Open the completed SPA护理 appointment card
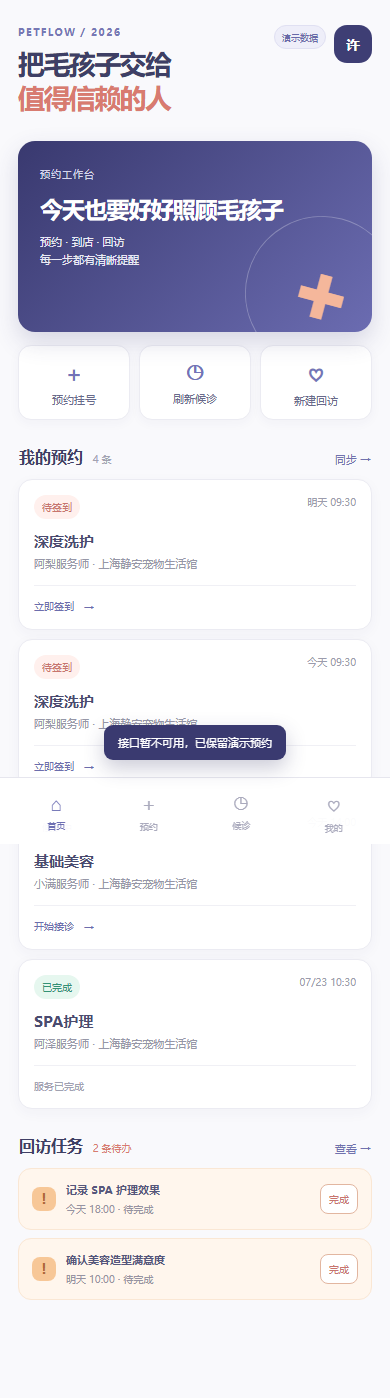The width and height of the screenshot is (390, 1398). tap(195, 1034)
